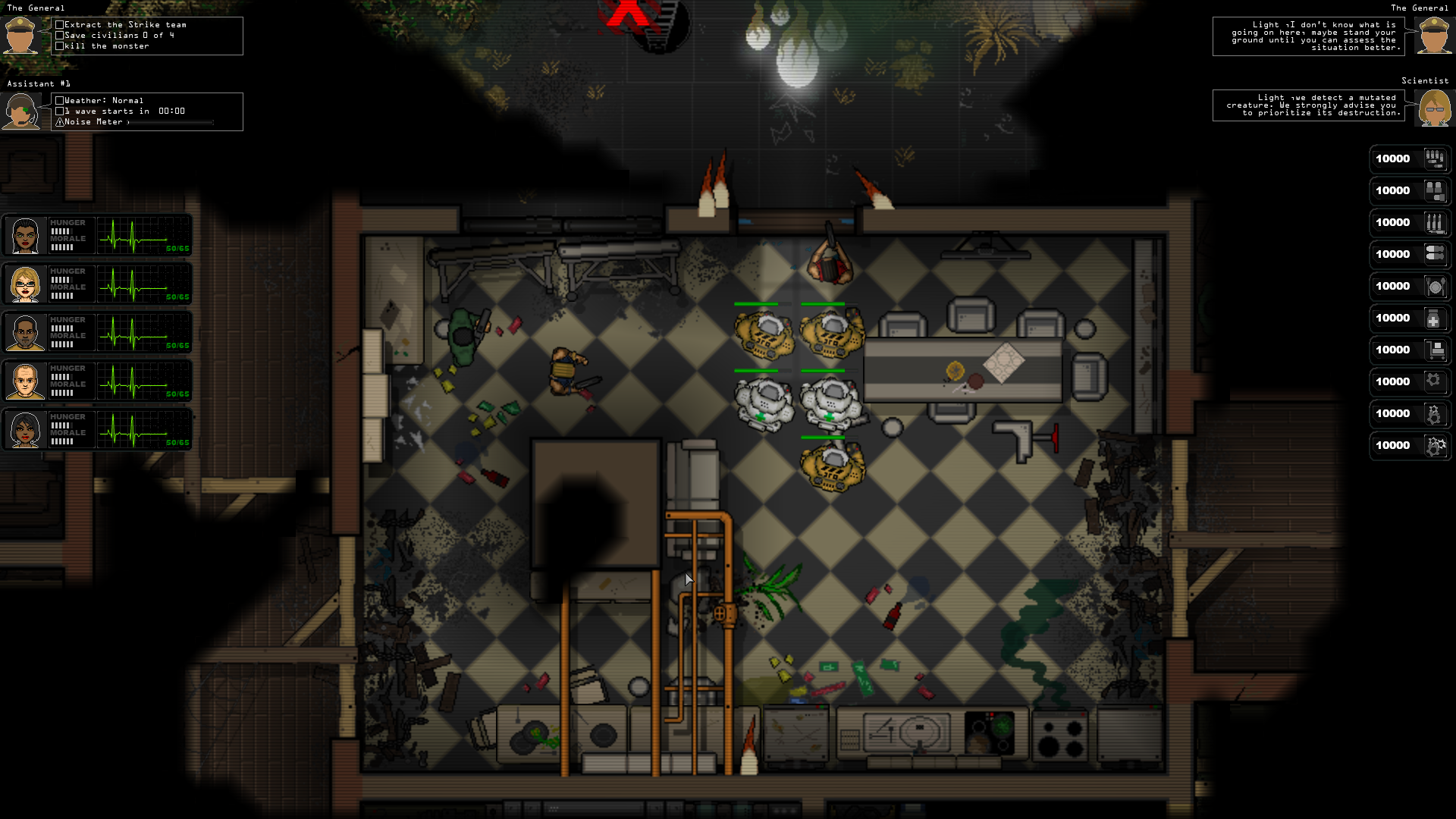Open The General's portrait beside the objectives
The height and width of the screenshot is (819, 1456).
20,35
